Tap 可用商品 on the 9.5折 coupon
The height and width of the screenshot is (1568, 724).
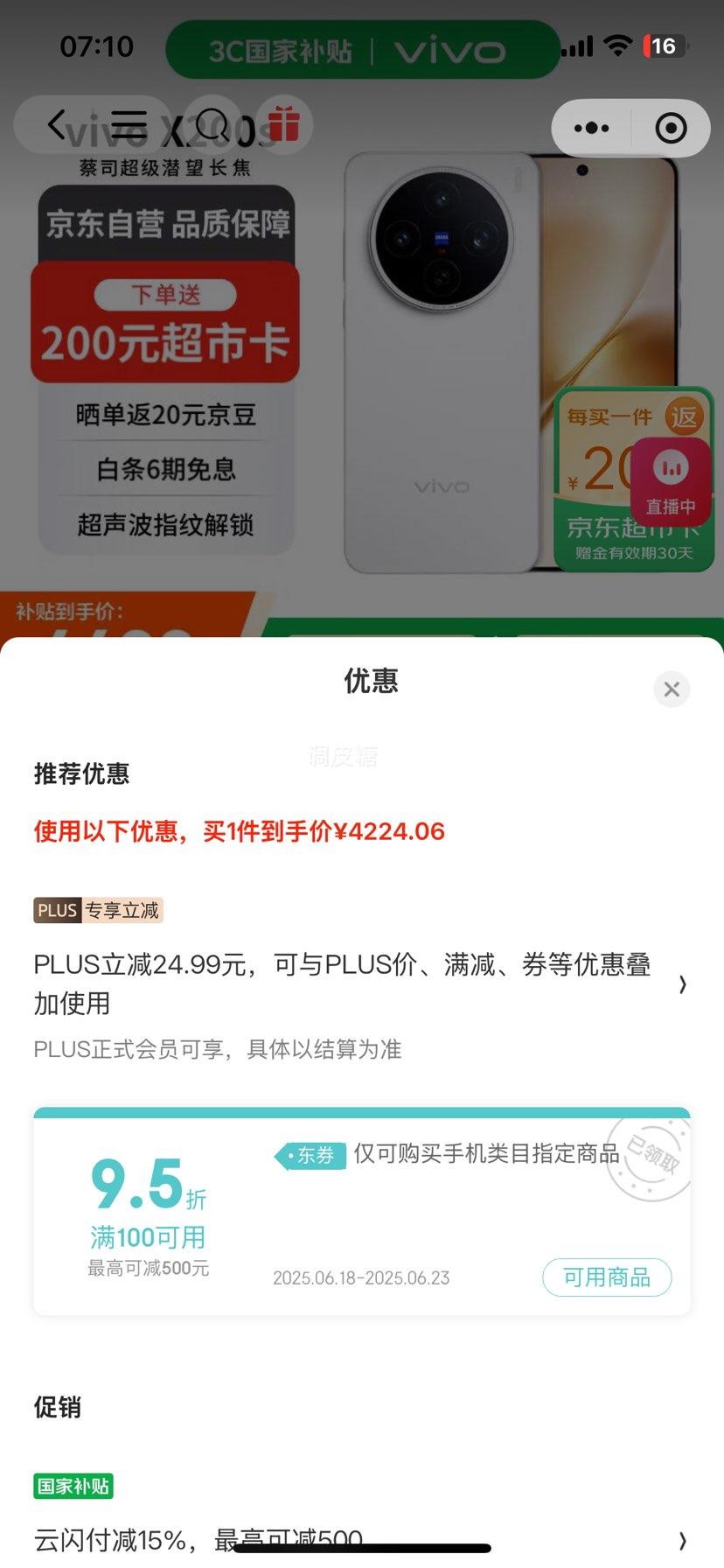coord(607,1277)
